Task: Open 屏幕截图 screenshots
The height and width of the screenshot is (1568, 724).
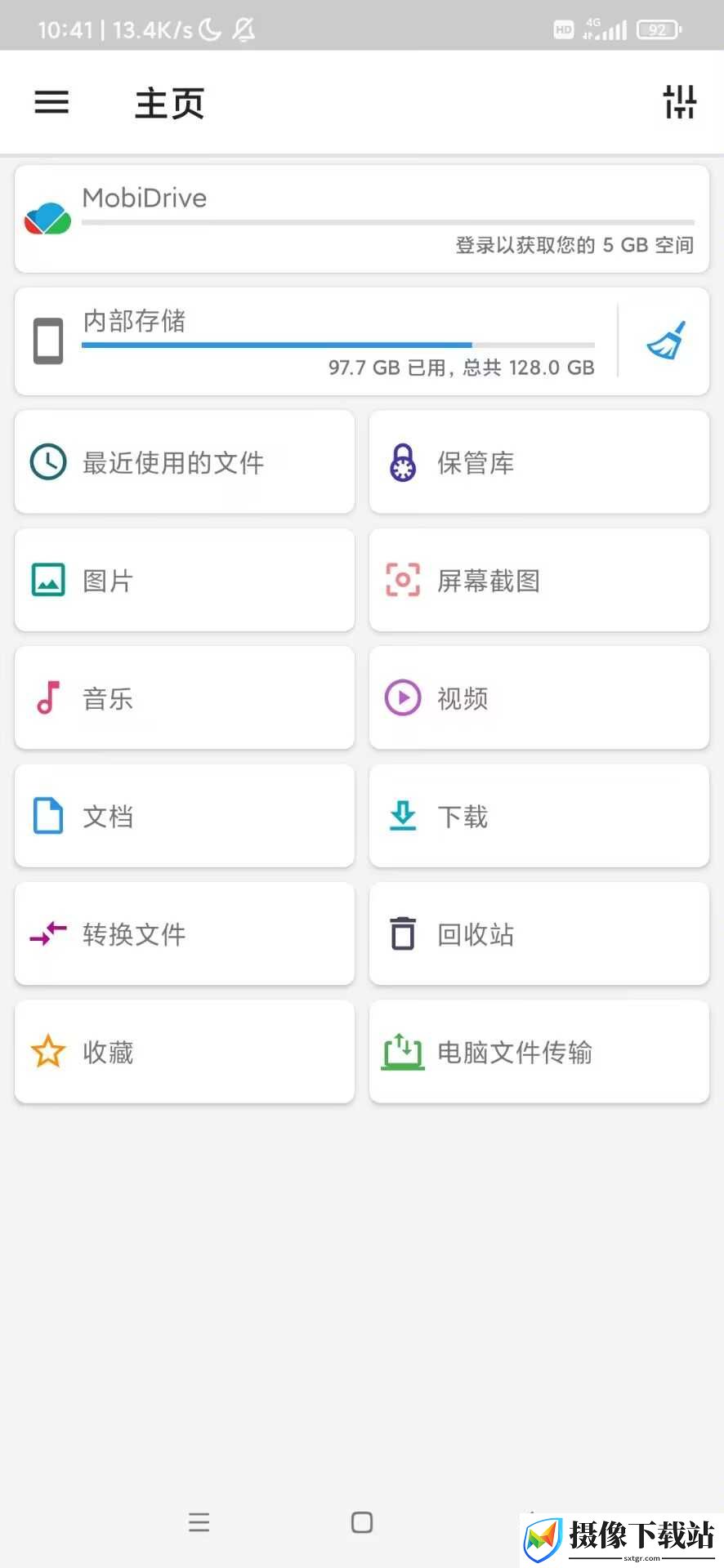Action: pos(539,580)
